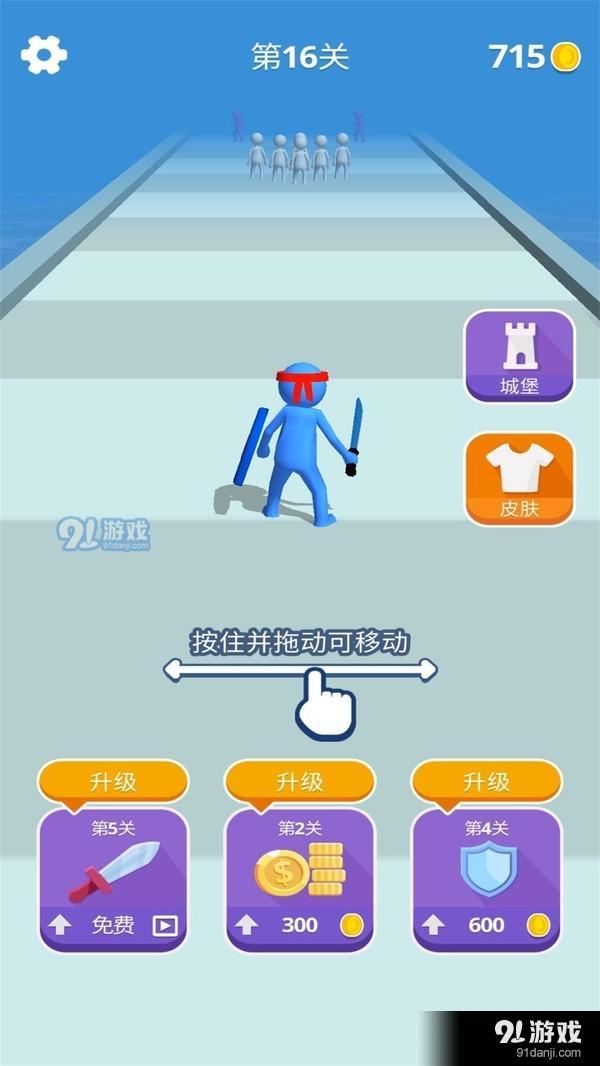Open the settings gear
600x1066 pixels.
(44, 55)
